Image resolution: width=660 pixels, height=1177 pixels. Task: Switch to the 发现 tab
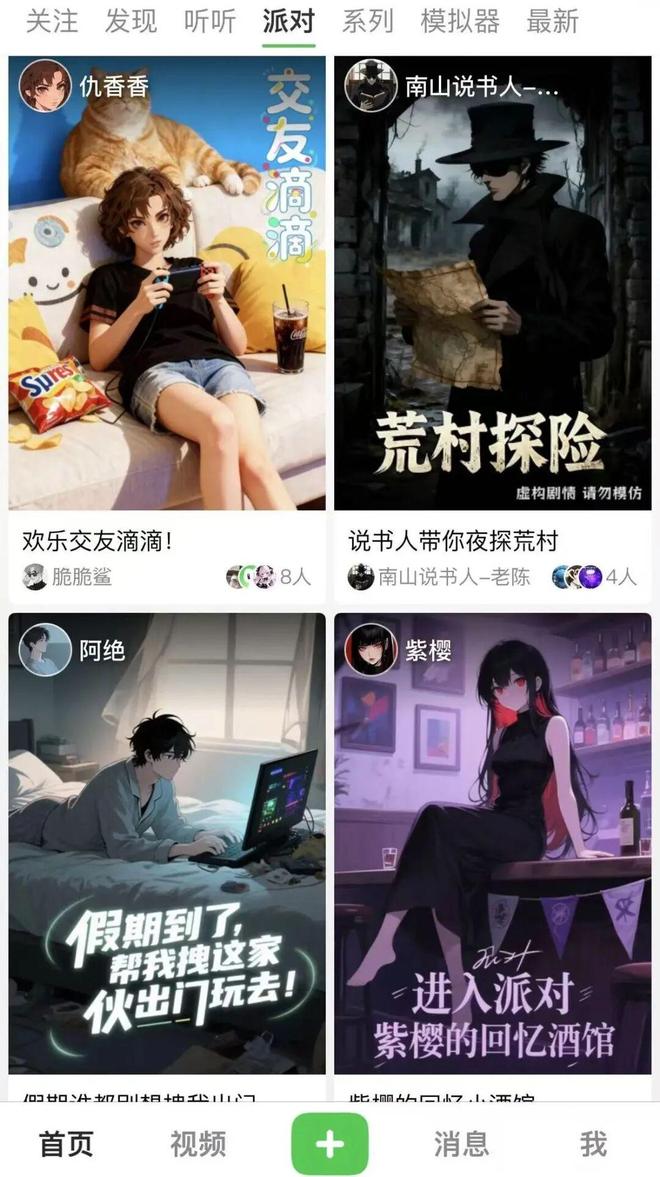tap(130, 21)
